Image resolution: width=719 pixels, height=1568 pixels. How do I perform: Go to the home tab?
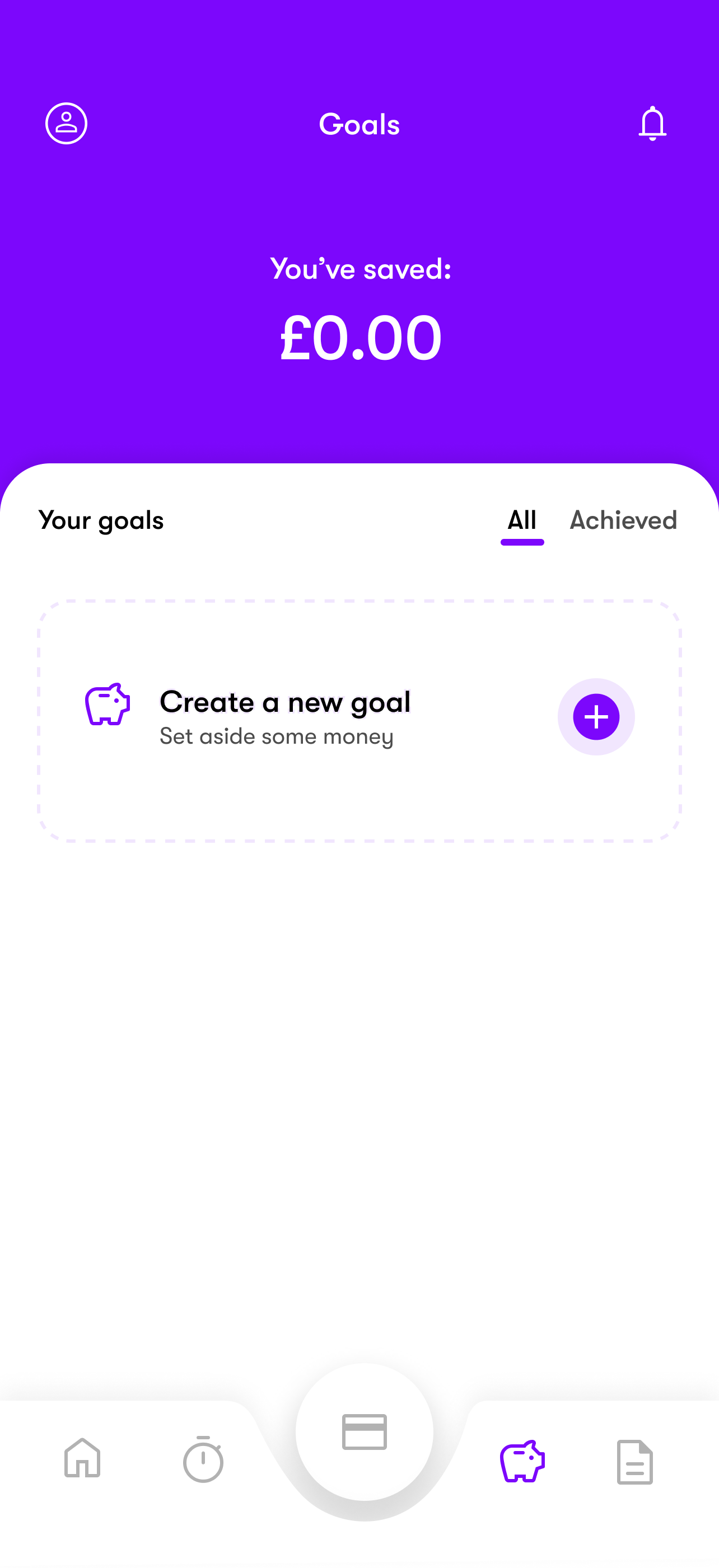click(82, 1458)
